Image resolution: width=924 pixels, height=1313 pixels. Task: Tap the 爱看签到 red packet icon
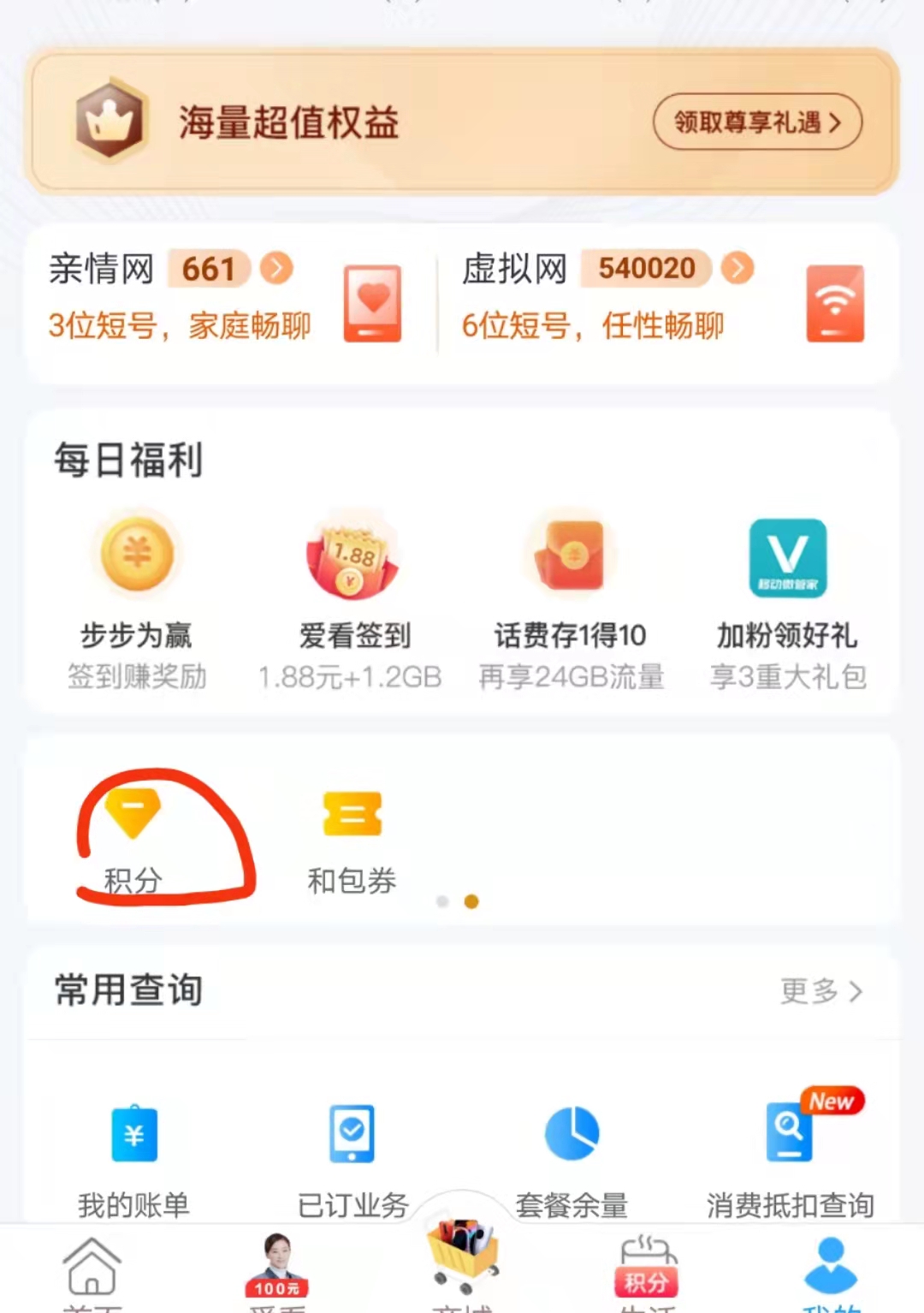351,561
